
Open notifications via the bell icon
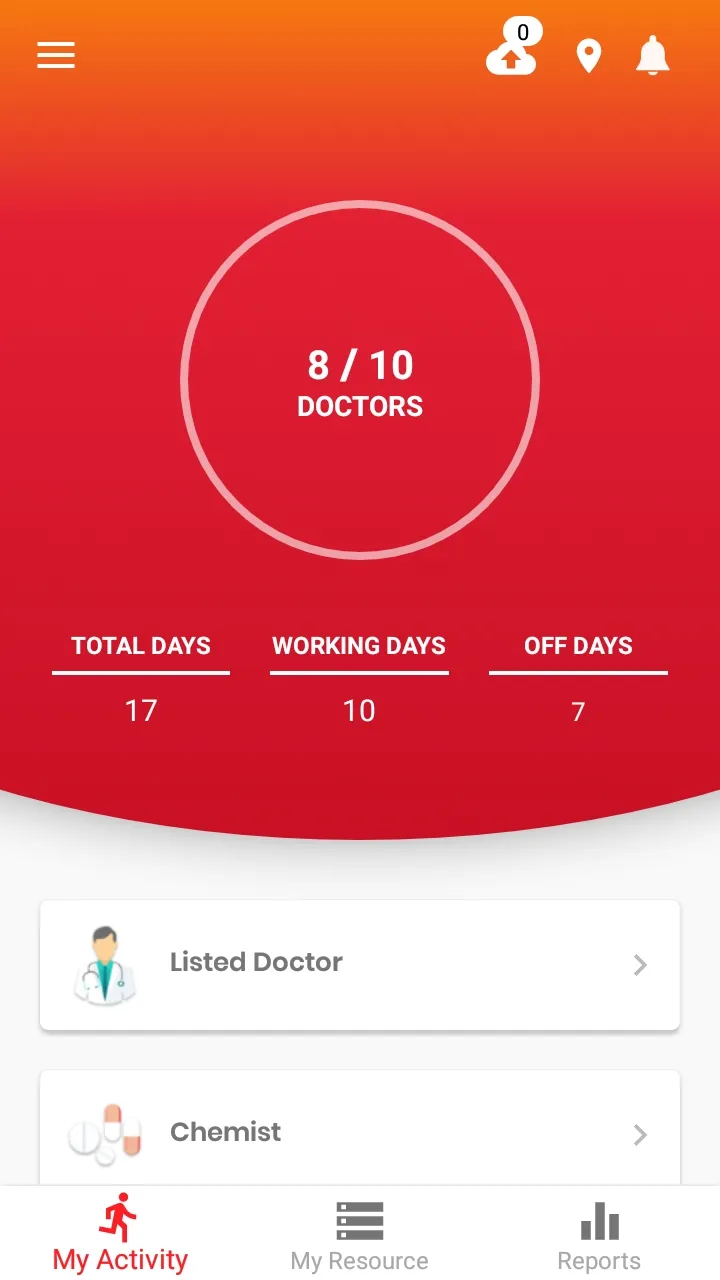pos(653,56)
